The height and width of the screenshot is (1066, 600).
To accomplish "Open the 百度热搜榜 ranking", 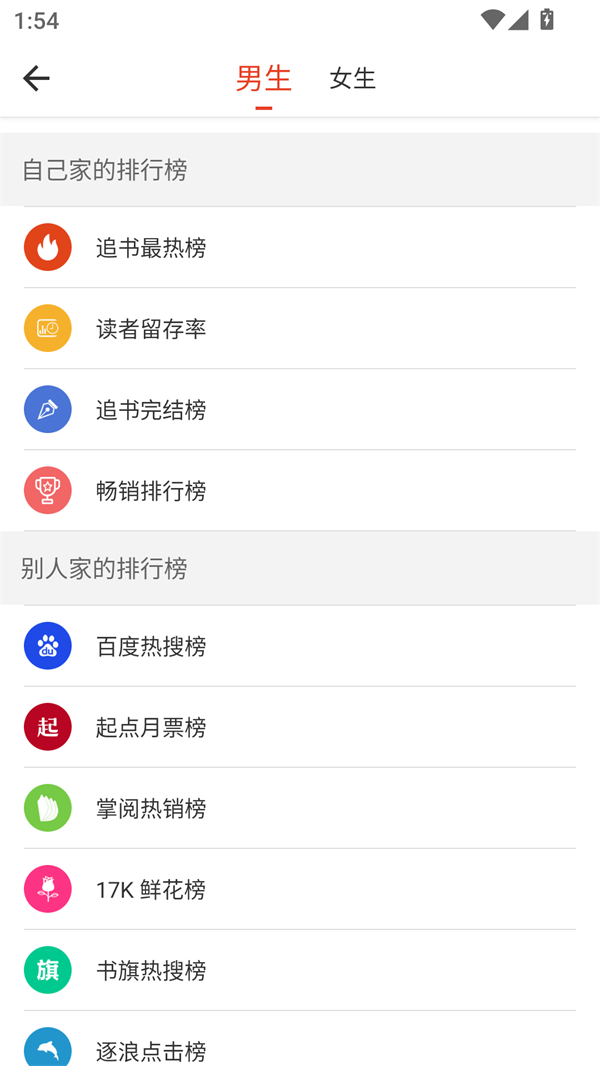I will [300, 646].
